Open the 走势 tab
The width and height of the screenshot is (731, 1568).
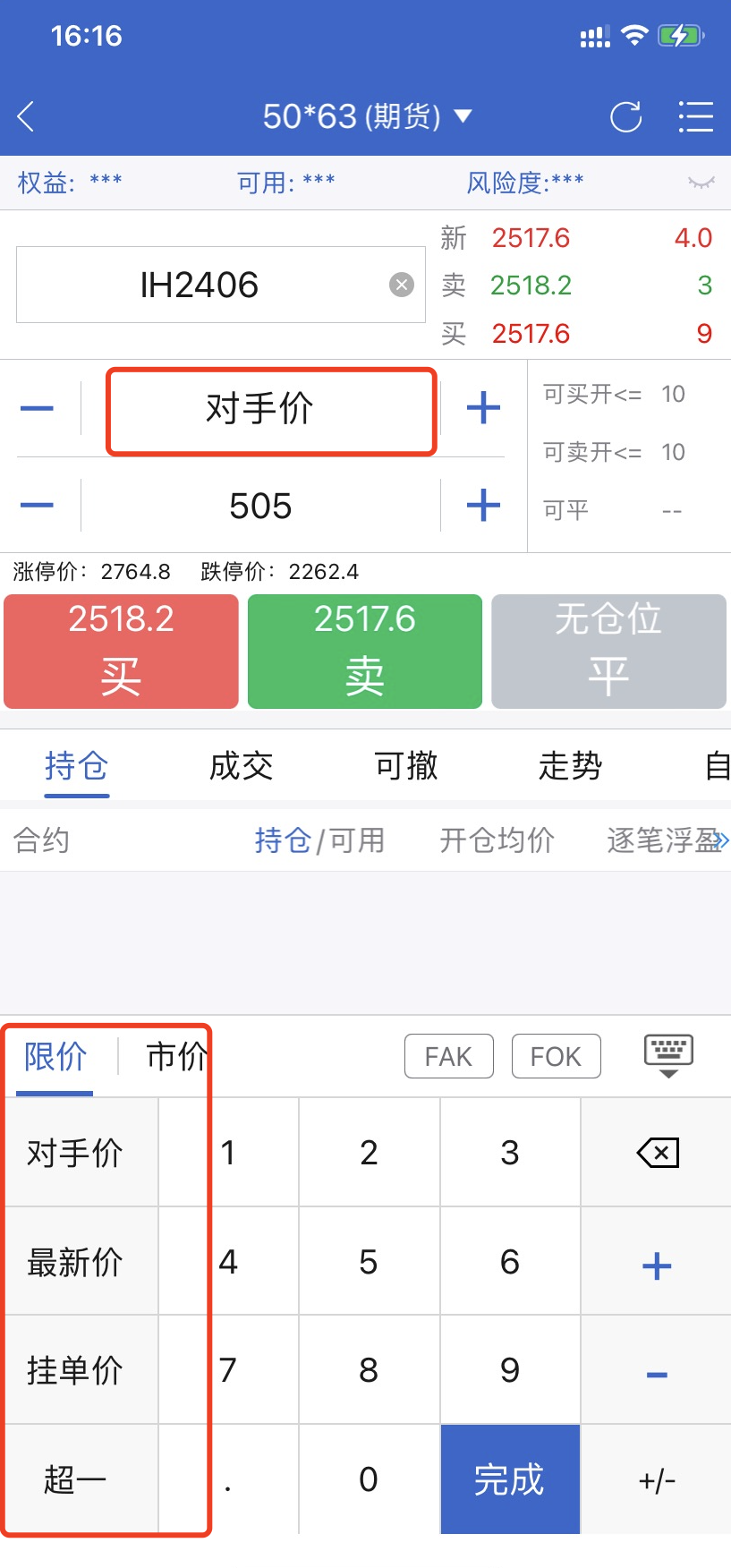point(570,766)
